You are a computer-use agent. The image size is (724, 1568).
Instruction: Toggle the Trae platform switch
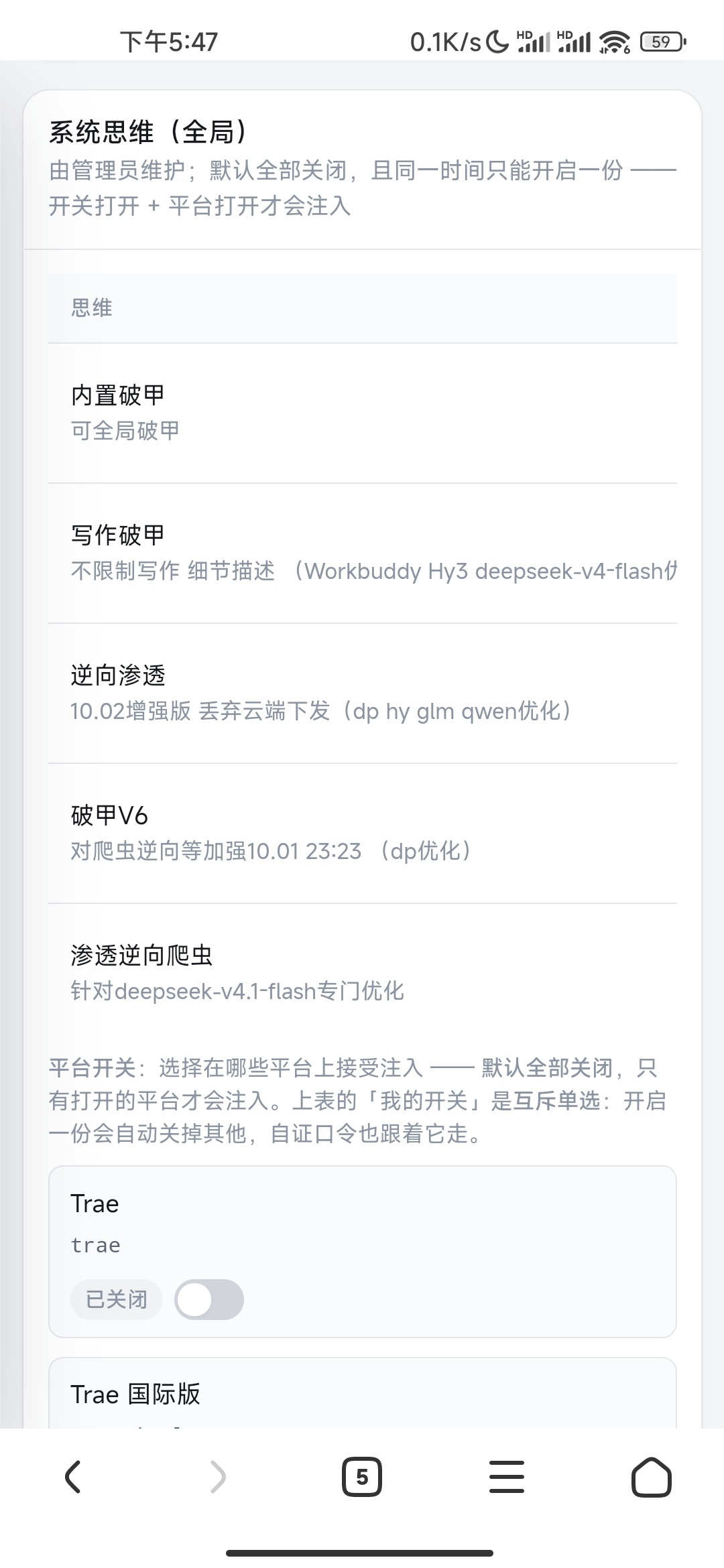(x=209, y=1299)
